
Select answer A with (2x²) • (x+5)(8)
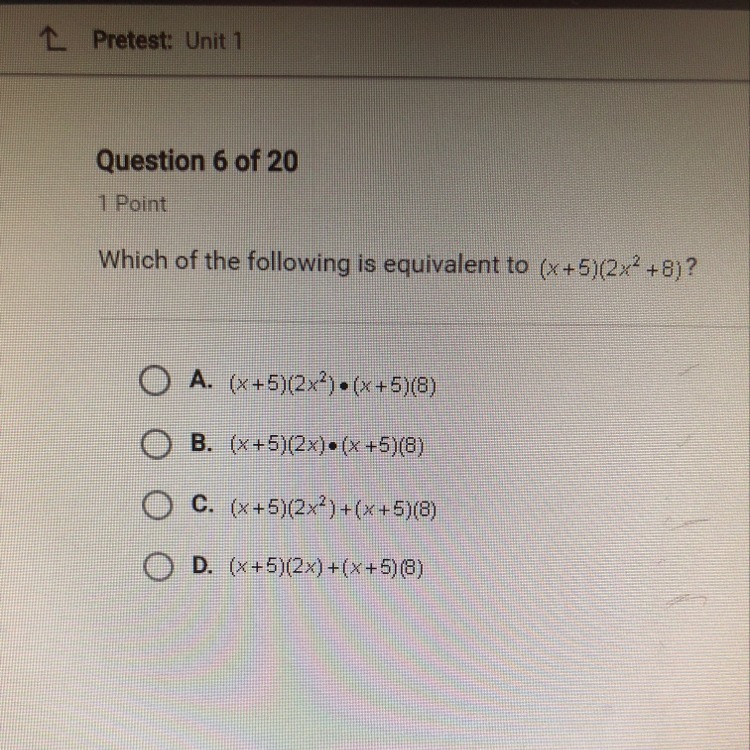click(153, 383)
